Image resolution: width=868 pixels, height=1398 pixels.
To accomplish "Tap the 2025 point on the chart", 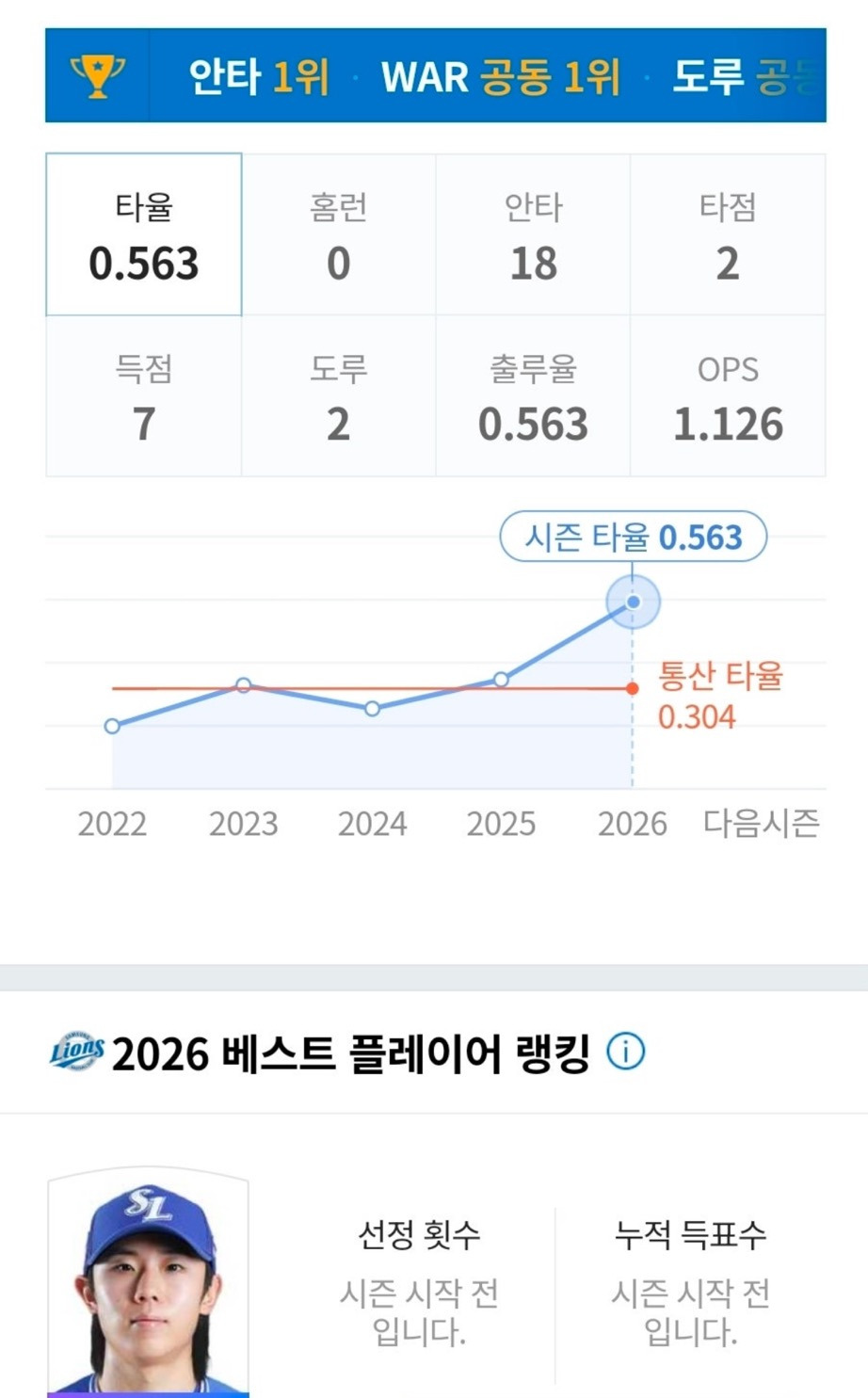I will tap(501, 679).
